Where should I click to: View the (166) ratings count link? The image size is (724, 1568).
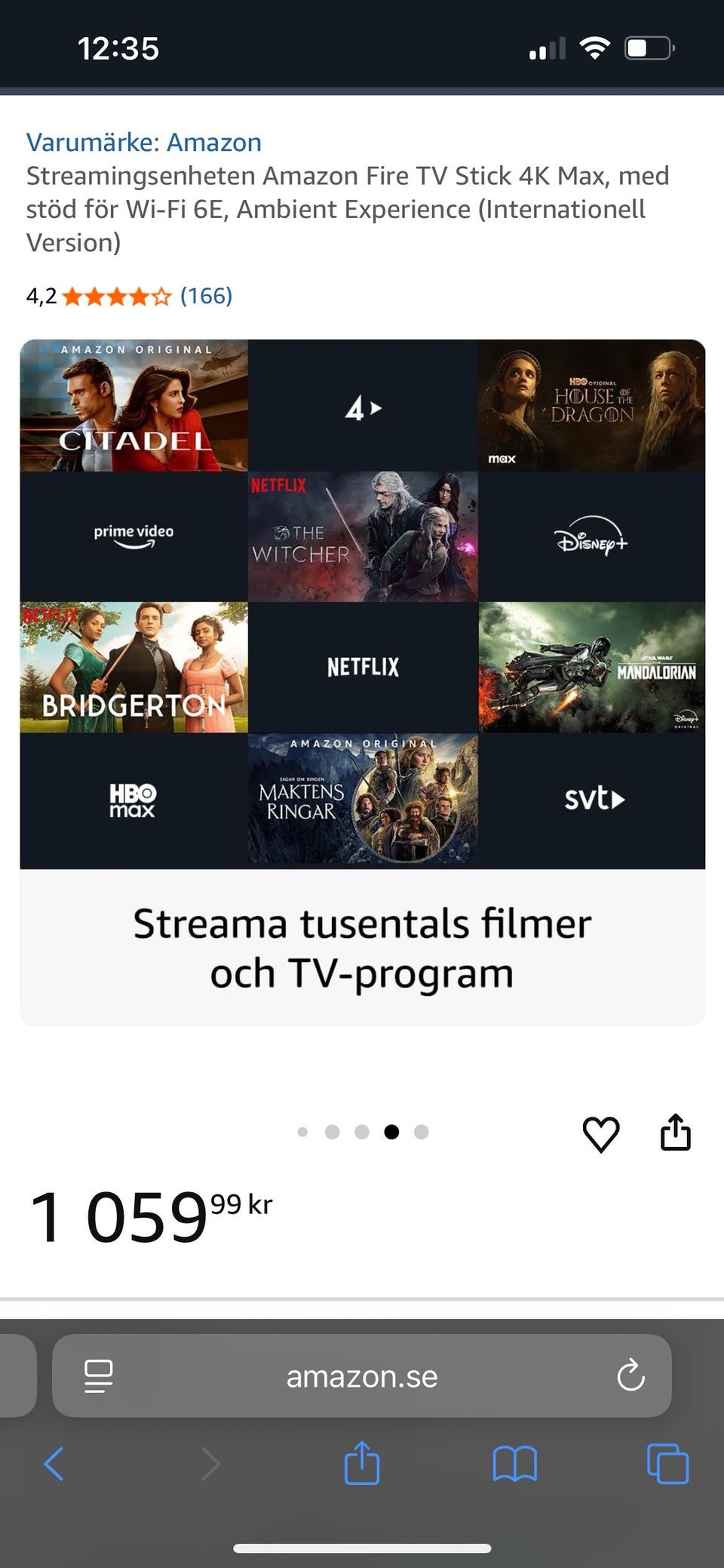pos(206,296)
